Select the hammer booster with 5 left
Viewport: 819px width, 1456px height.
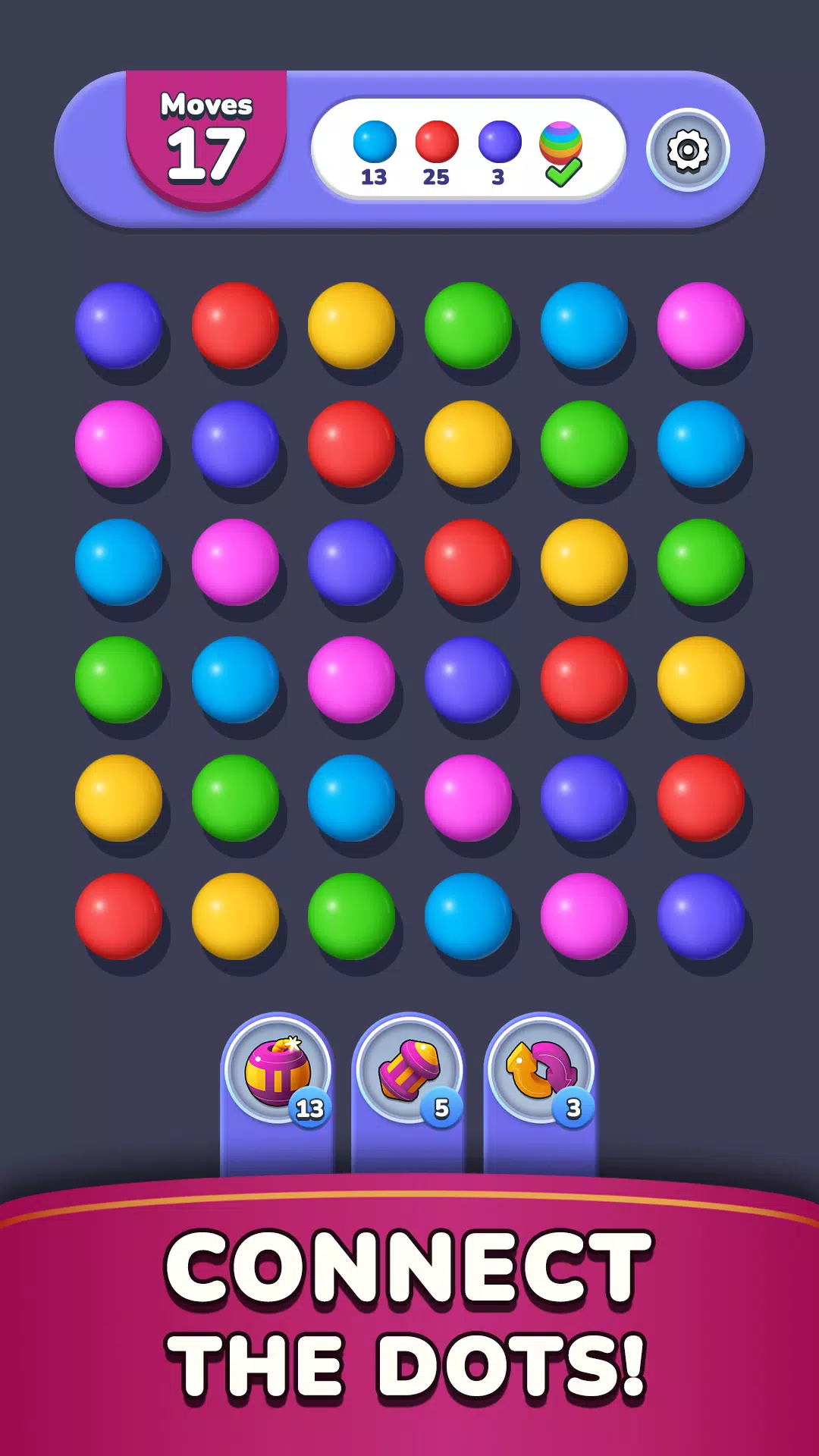click(409, 1071)
